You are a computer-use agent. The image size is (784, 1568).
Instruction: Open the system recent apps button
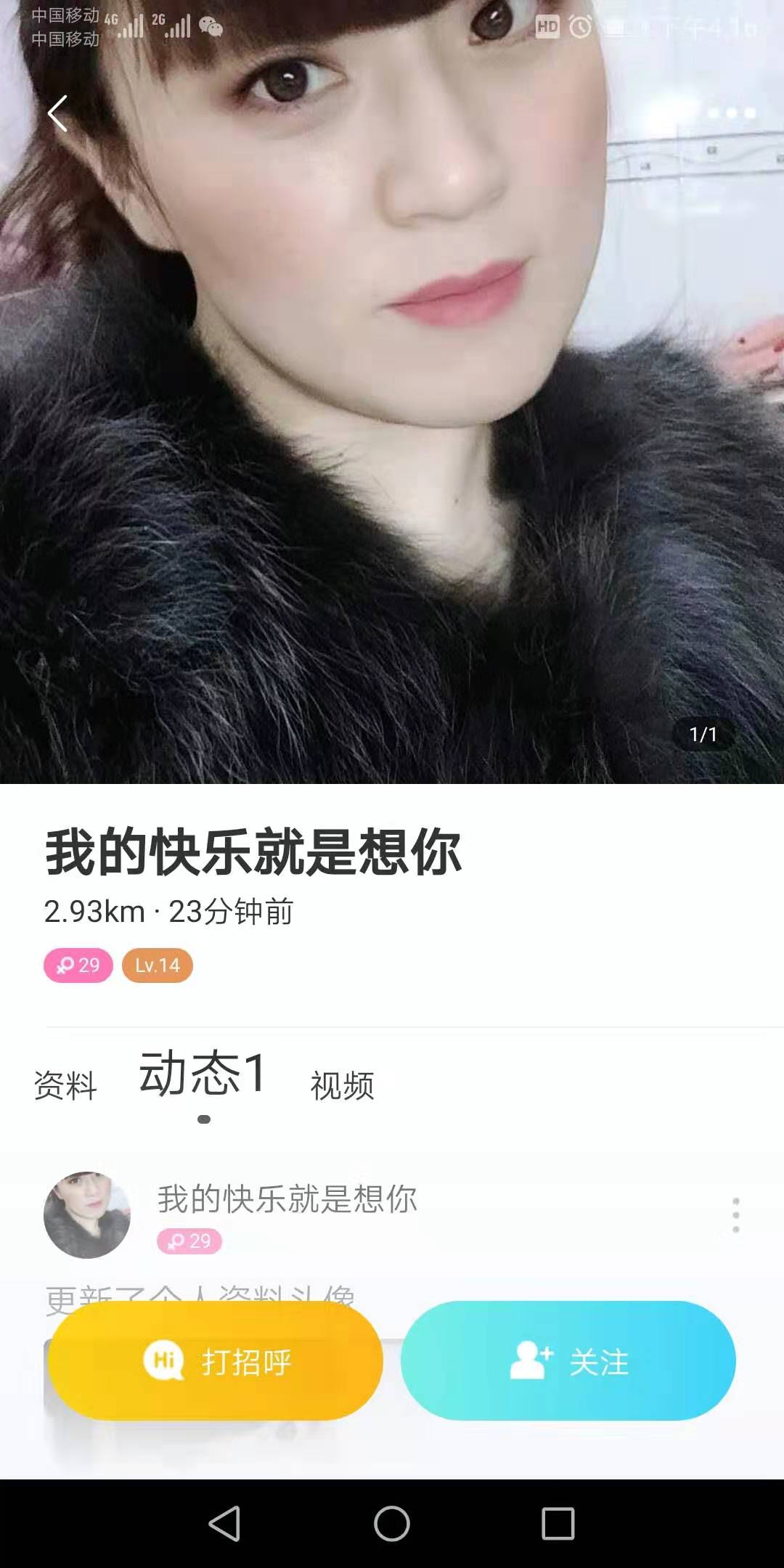point(558,1523)
